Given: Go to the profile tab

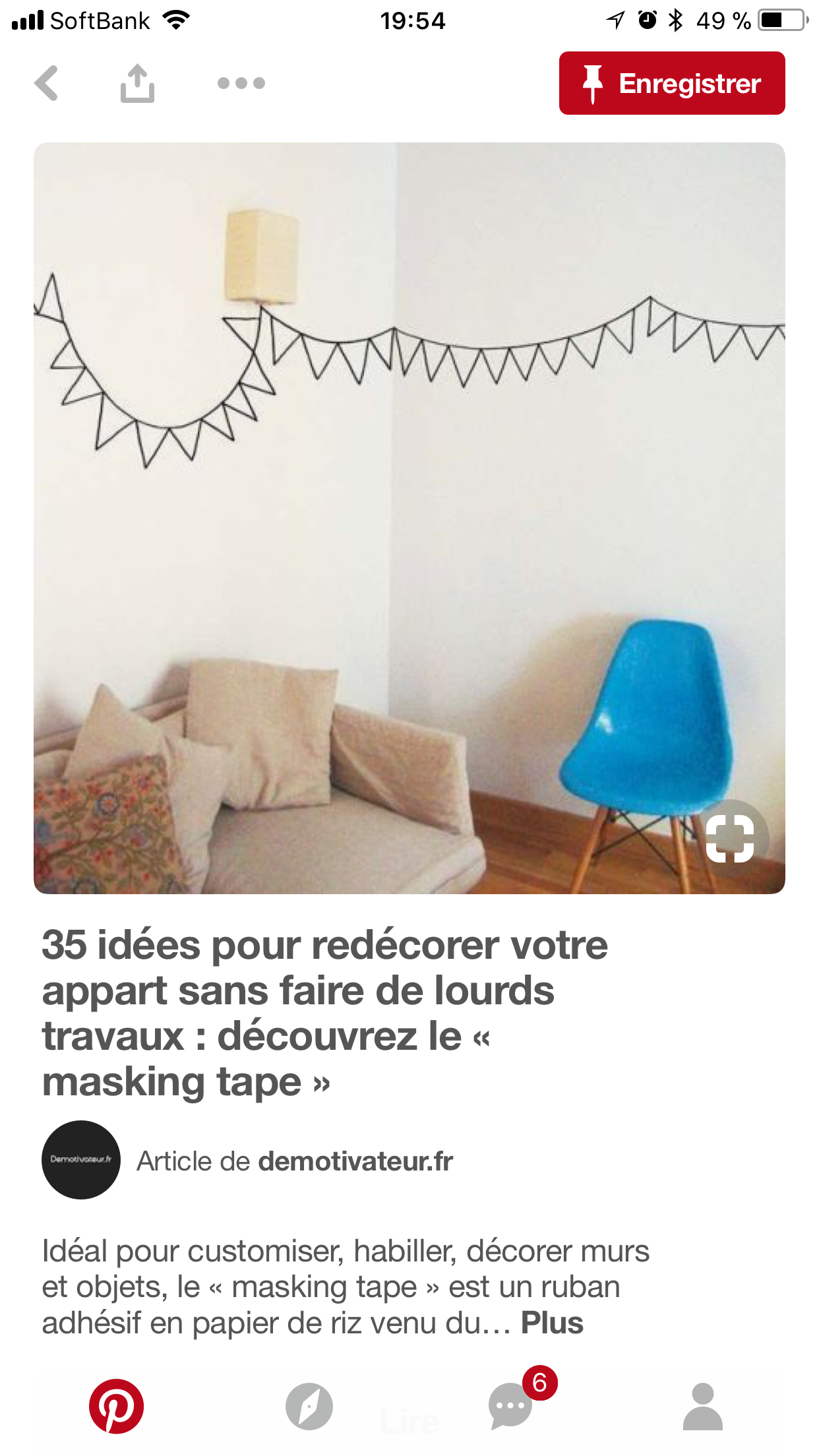Looking at the screenshot, I should pyautogui.click(x=703, y=1406).
